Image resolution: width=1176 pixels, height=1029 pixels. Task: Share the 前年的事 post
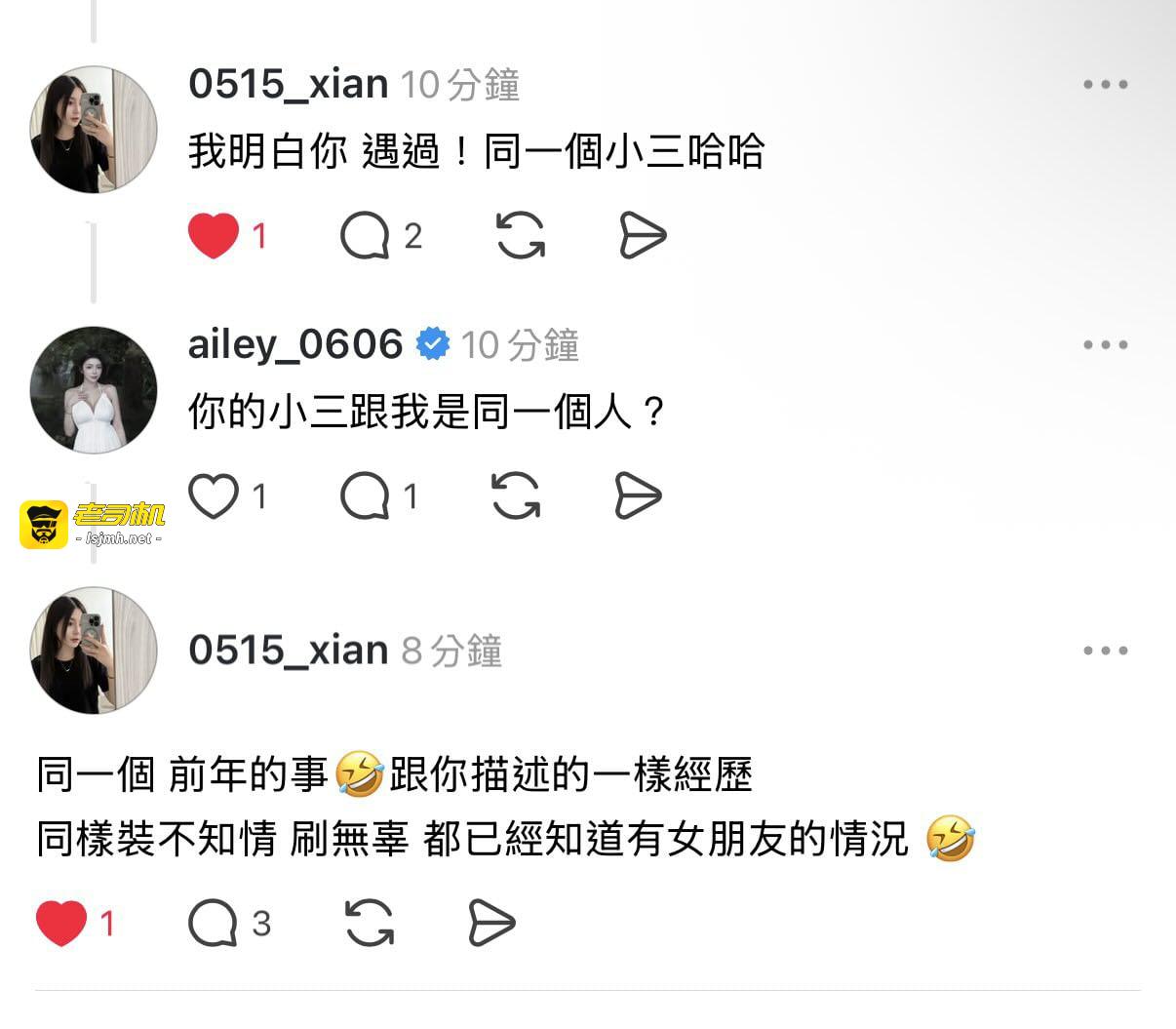click(491, 923)
